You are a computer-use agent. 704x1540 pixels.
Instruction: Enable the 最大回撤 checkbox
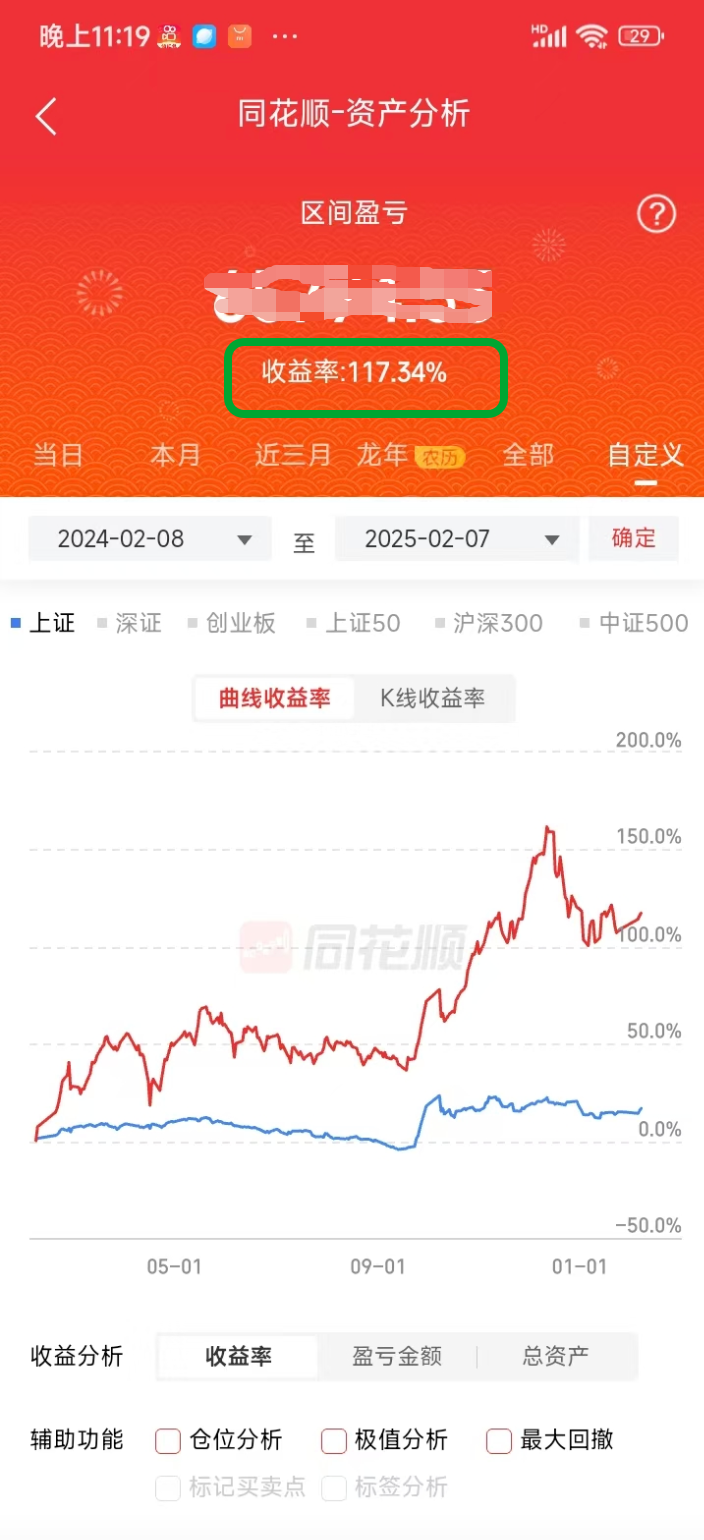click(498, 1441)
